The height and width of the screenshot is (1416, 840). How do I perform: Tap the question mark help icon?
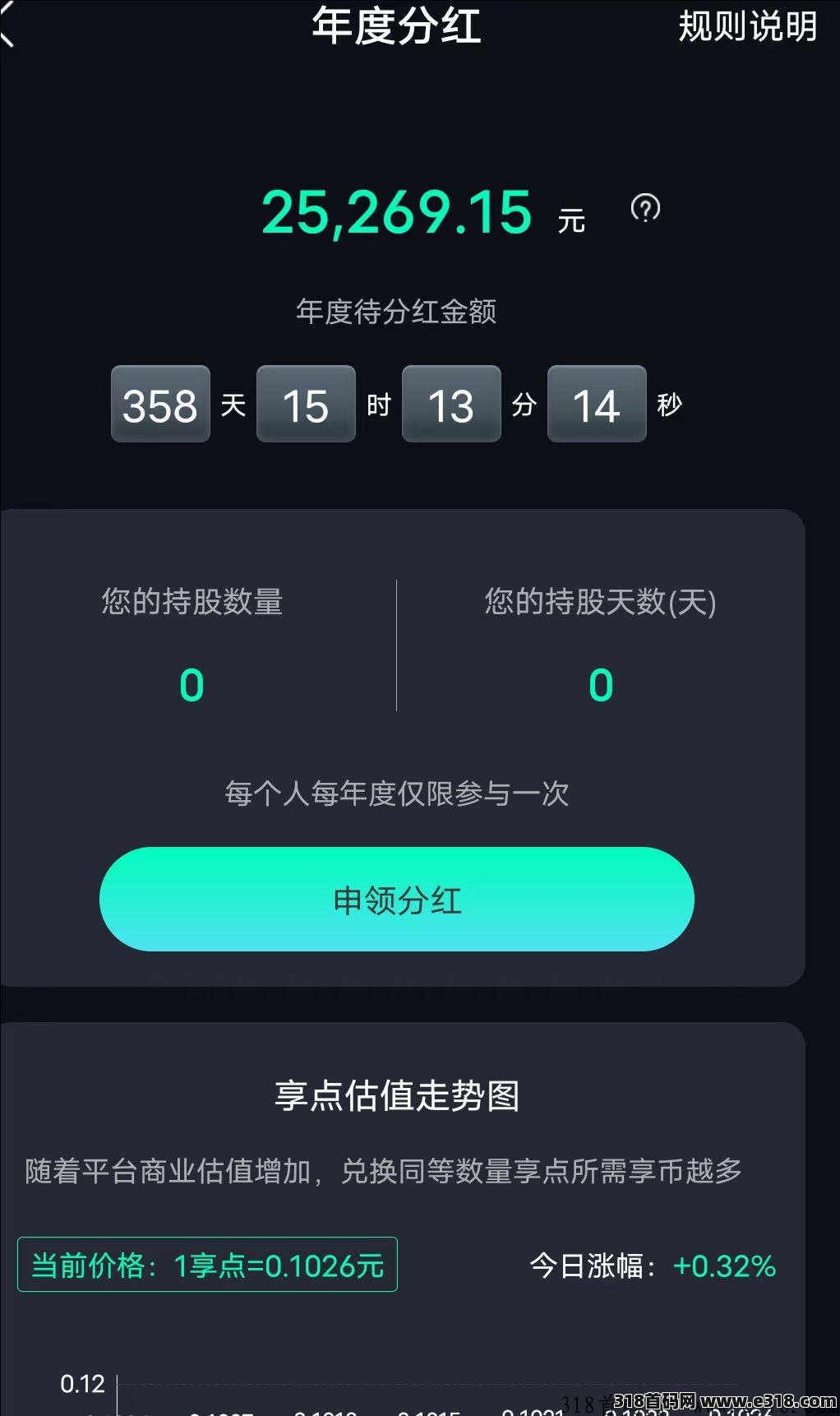coord(645,209)
